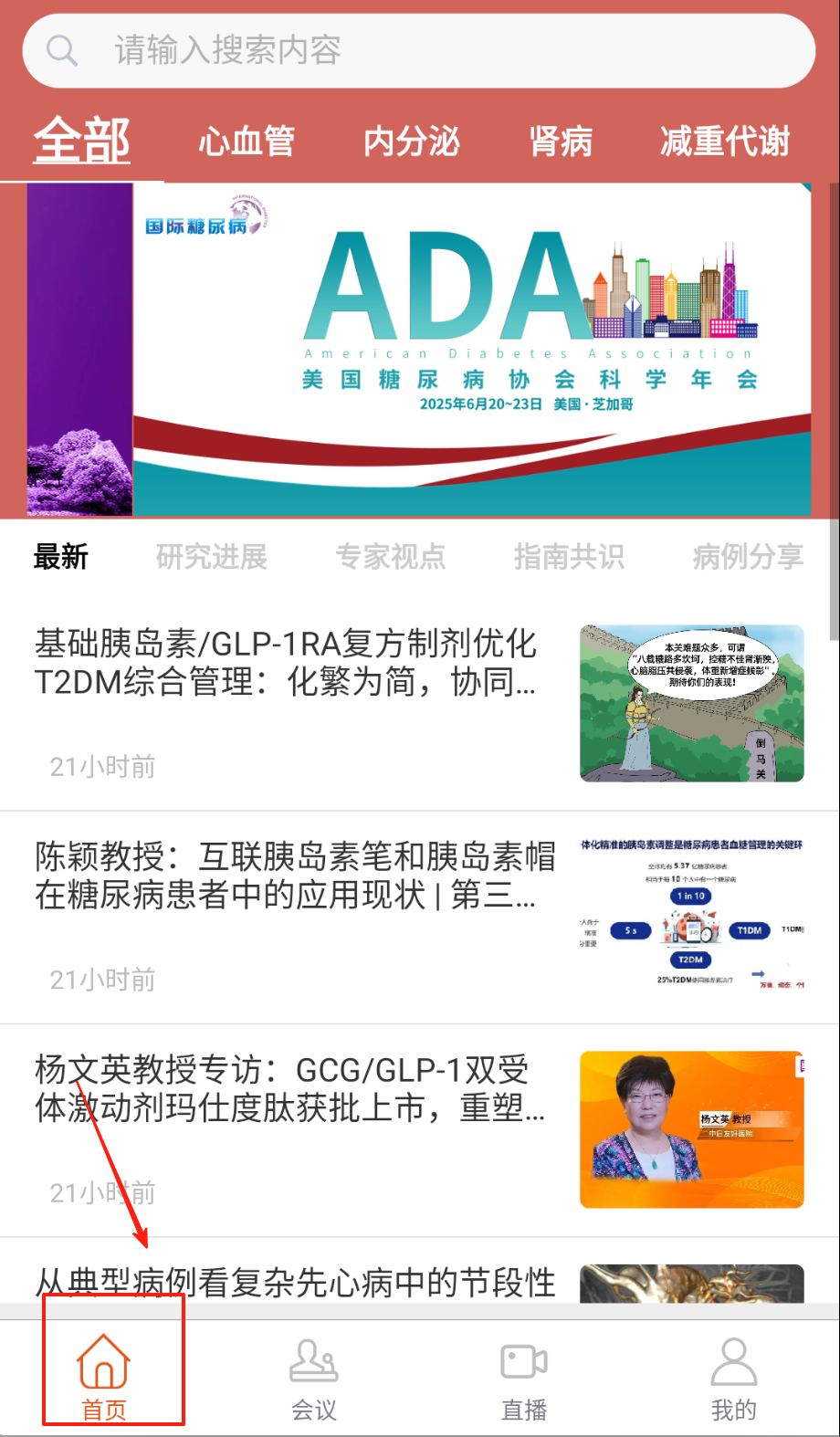Switch to the 减重代谢 category tab
This screenshot has height=1437, width=840.
coord(725,142)
